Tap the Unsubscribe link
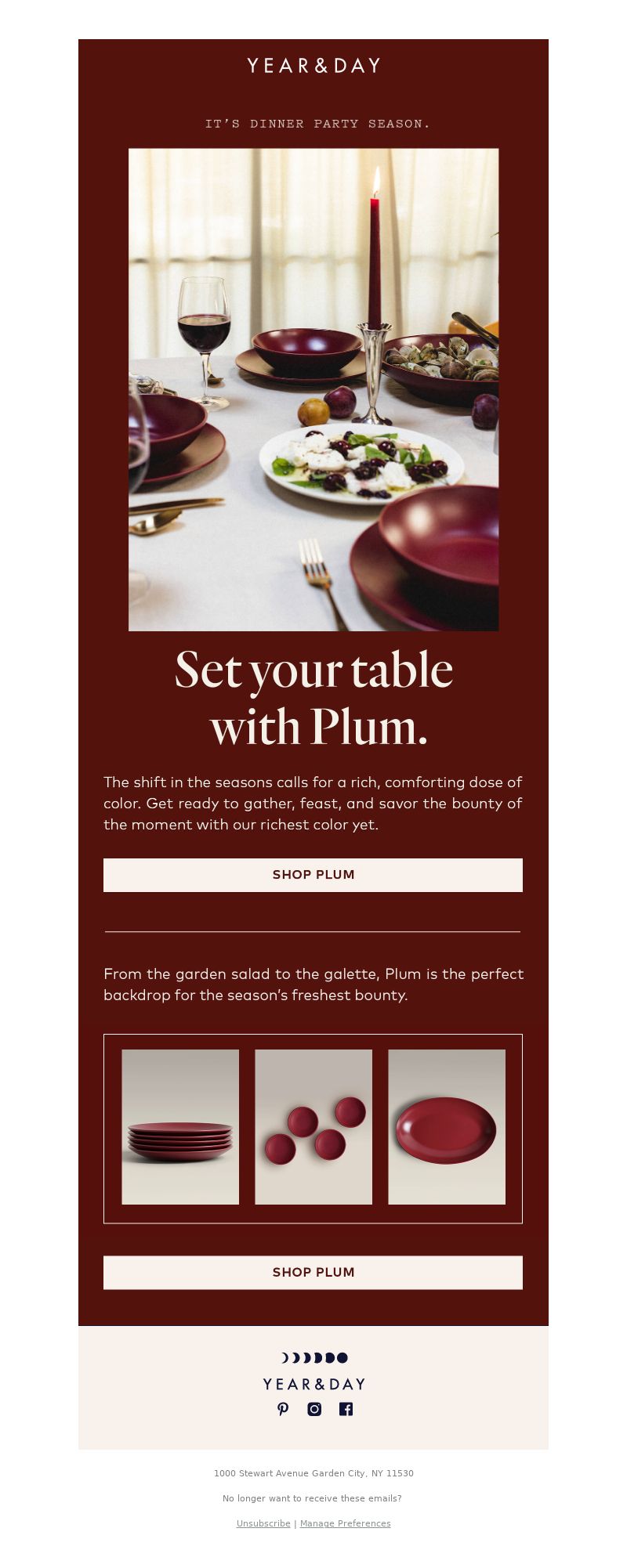627x1568 pixels. coord(263,1523)
